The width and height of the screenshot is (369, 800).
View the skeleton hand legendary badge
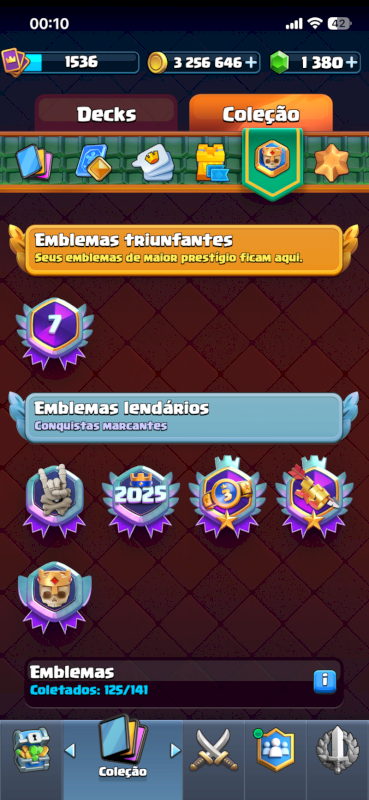click(x=54, y=498)
